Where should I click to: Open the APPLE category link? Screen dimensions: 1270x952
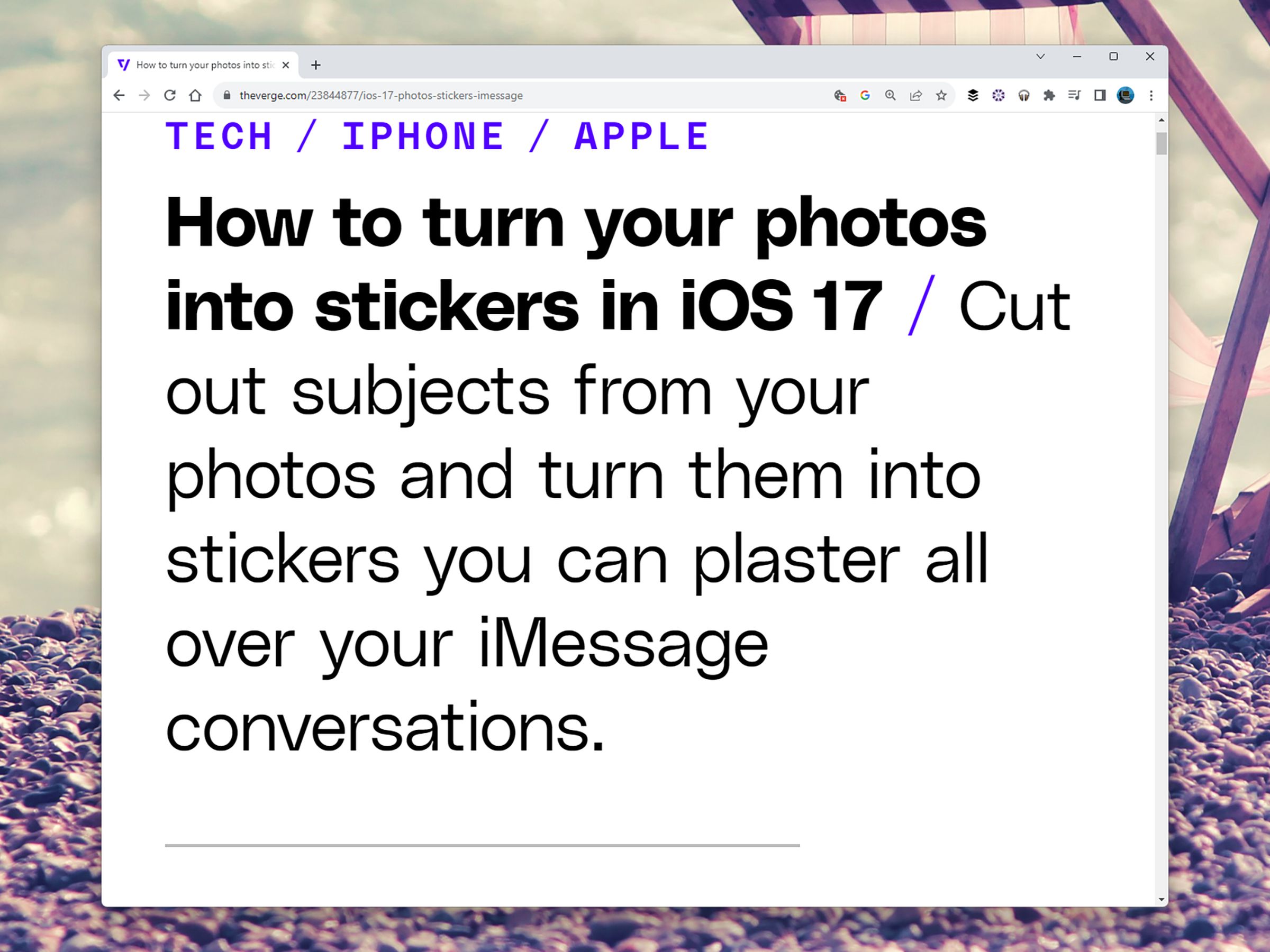point(641,136)
